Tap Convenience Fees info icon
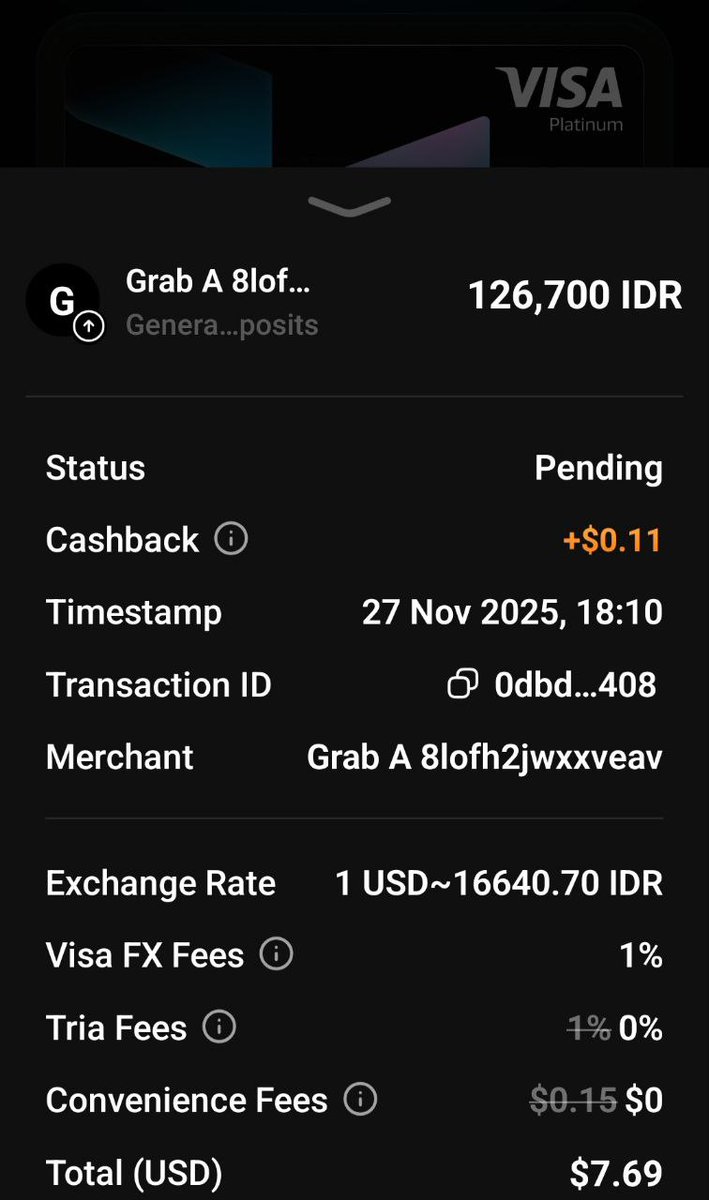The width and height of the screenshot is (709, 1200). 360,1100
